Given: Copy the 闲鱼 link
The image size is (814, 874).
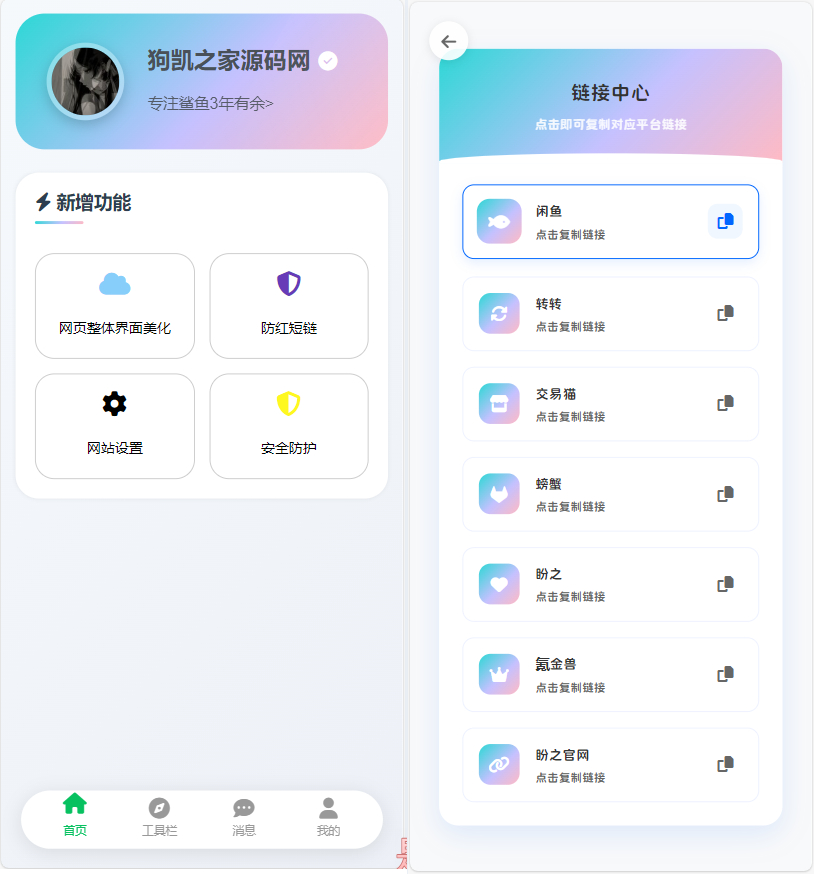Looking at the screenshot, I should coord(725,221).
